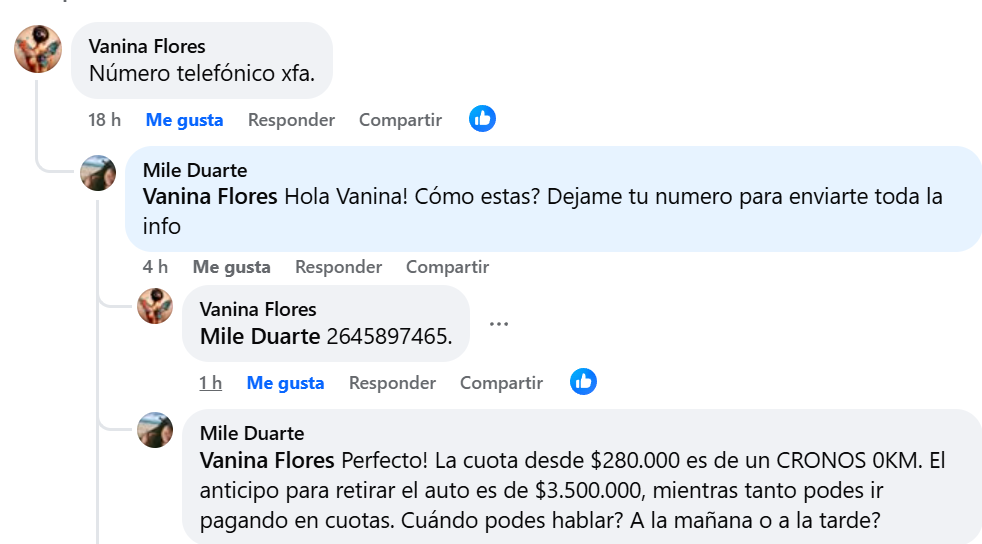This screenshot has width=982, height=544.
Task: Share Vanina's 1 h comment
Action: (501, 383)
